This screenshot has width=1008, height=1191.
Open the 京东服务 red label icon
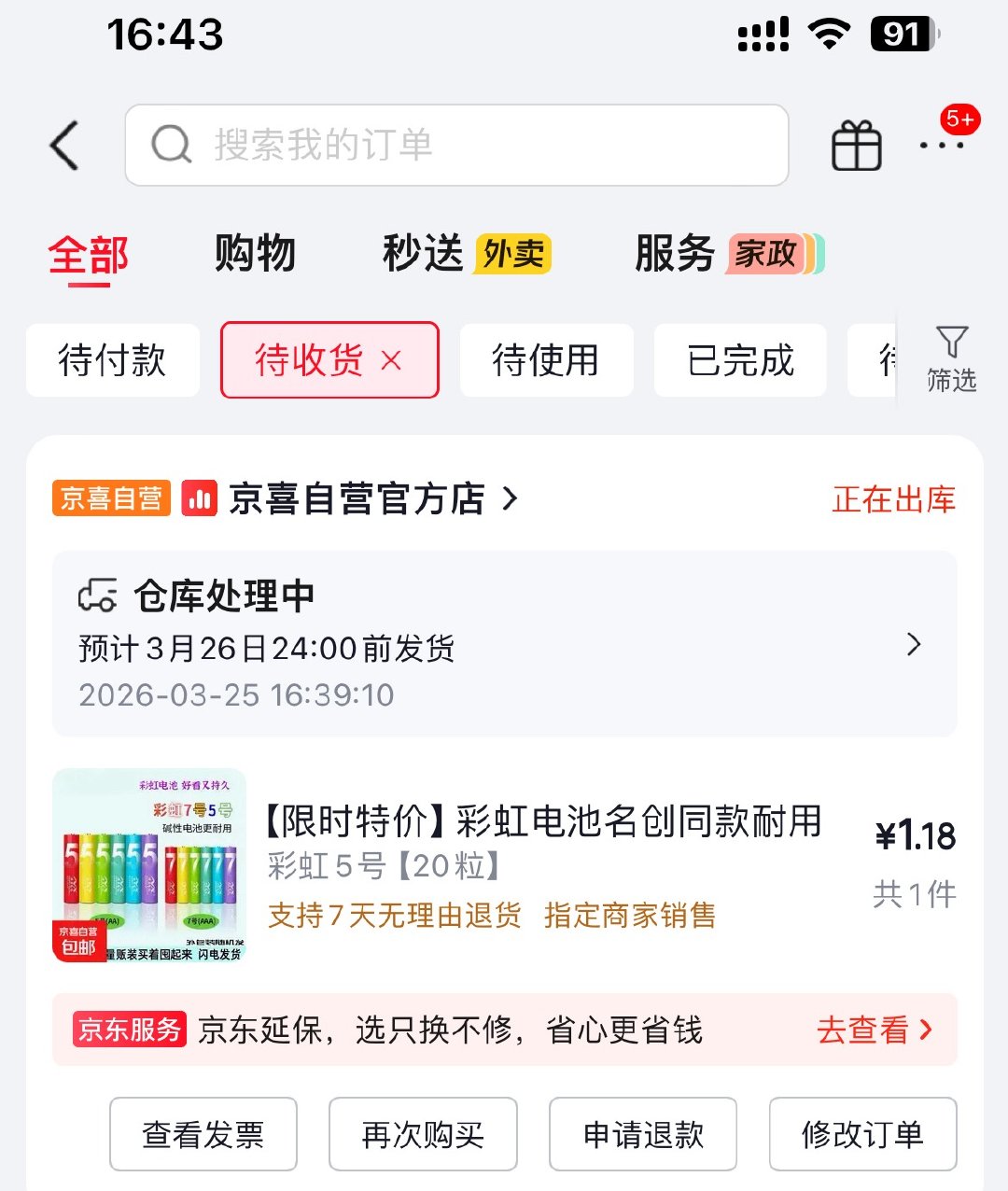click(129, 1030)
